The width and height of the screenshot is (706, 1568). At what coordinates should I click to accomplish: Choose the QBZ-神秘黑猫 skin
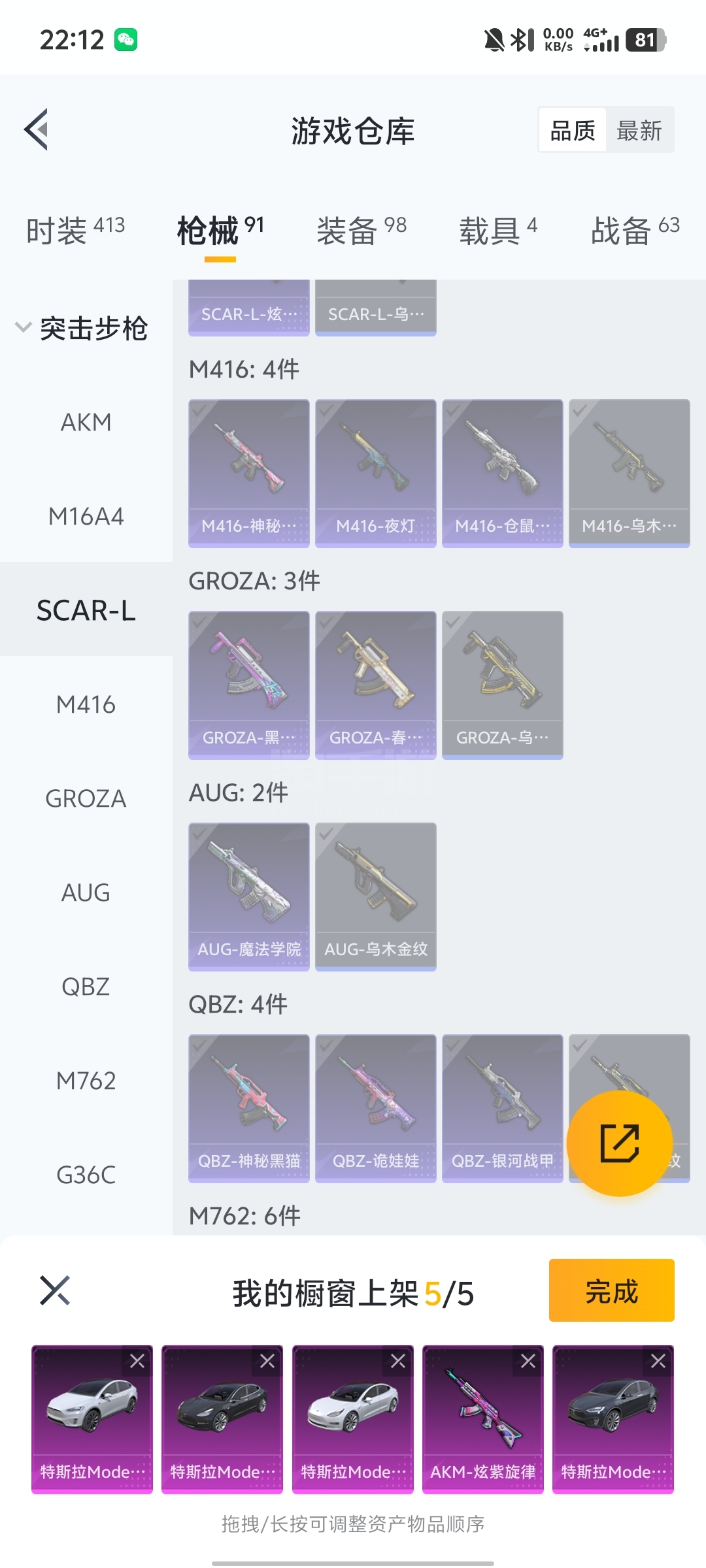click(249, 1108)
